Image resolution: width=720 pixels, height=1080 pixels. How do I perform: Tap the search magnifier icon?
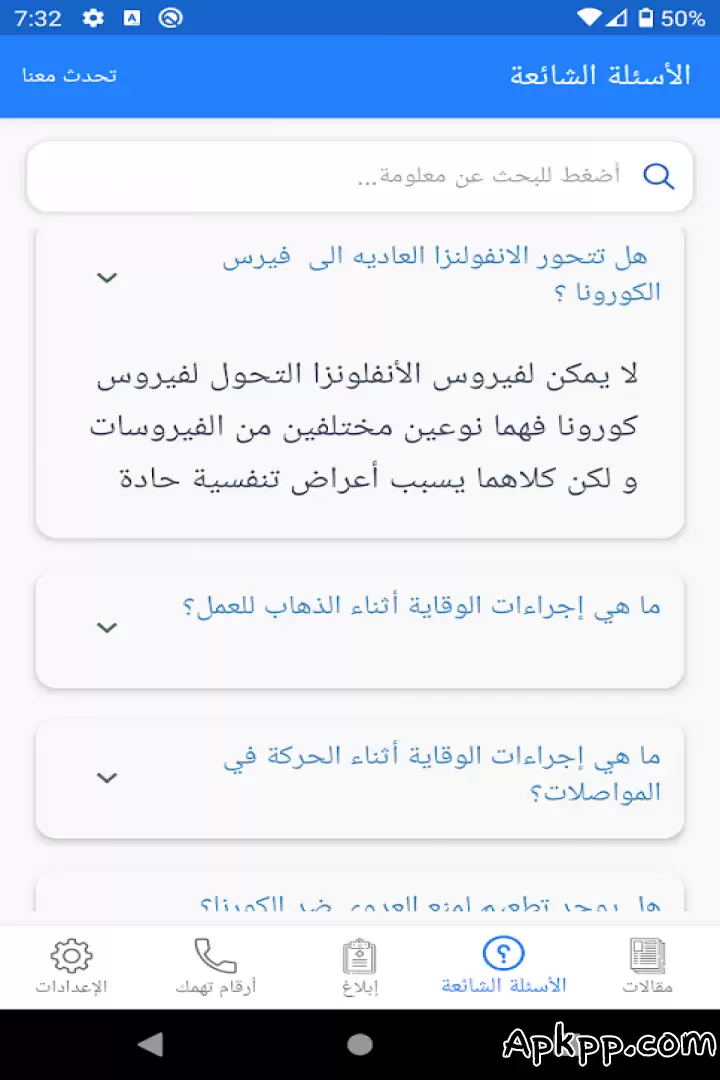[659, 176]
